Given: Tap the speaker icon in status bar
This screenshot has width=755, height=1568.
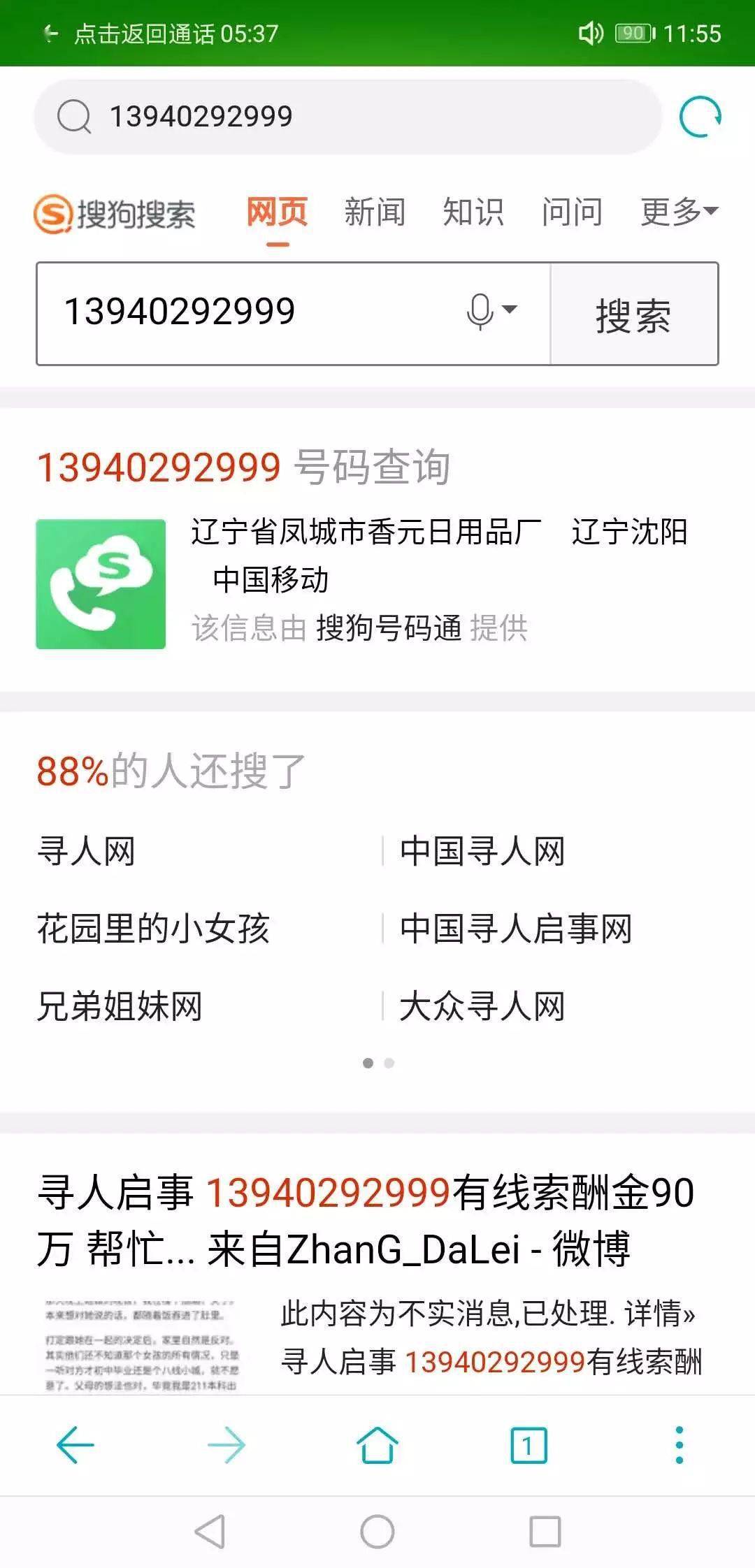Looking at the screenshot, I should (591, 33).
